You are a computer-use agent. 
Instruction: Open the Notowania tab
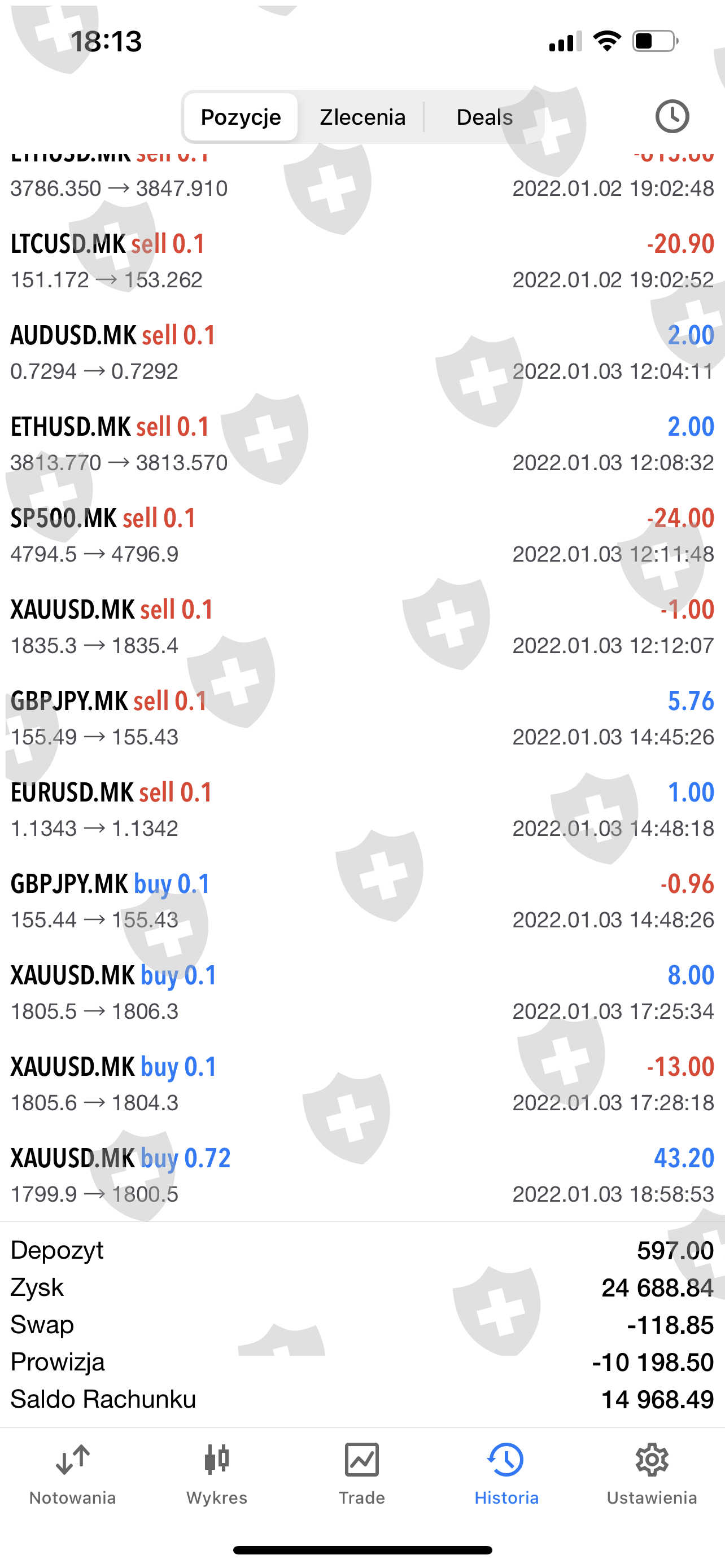click(x=72, y=1473)
